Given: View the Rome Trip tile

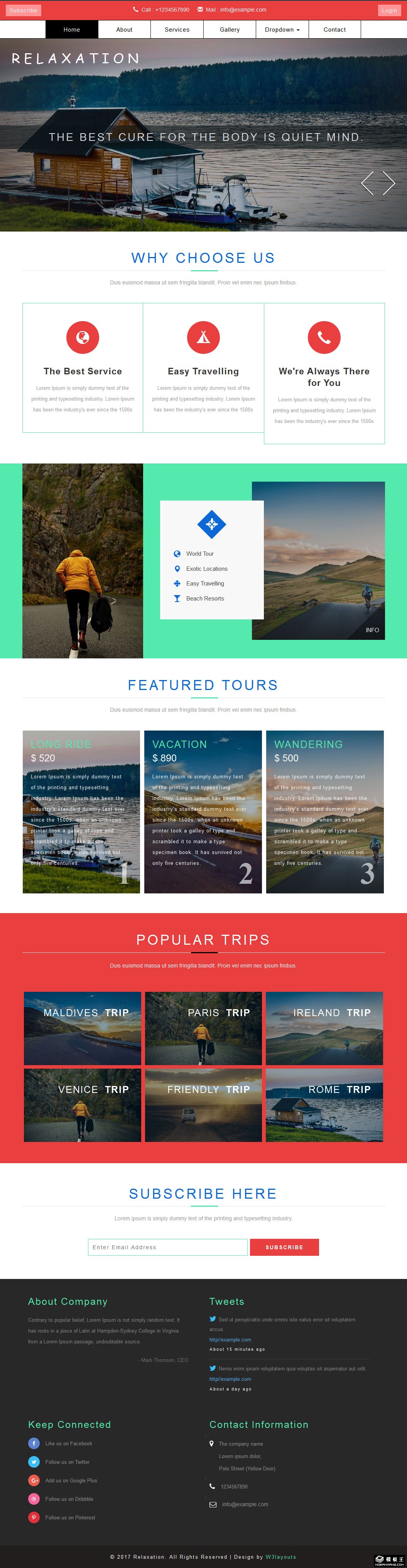Looking at the screenshot, I should [x=324, y=1105].
